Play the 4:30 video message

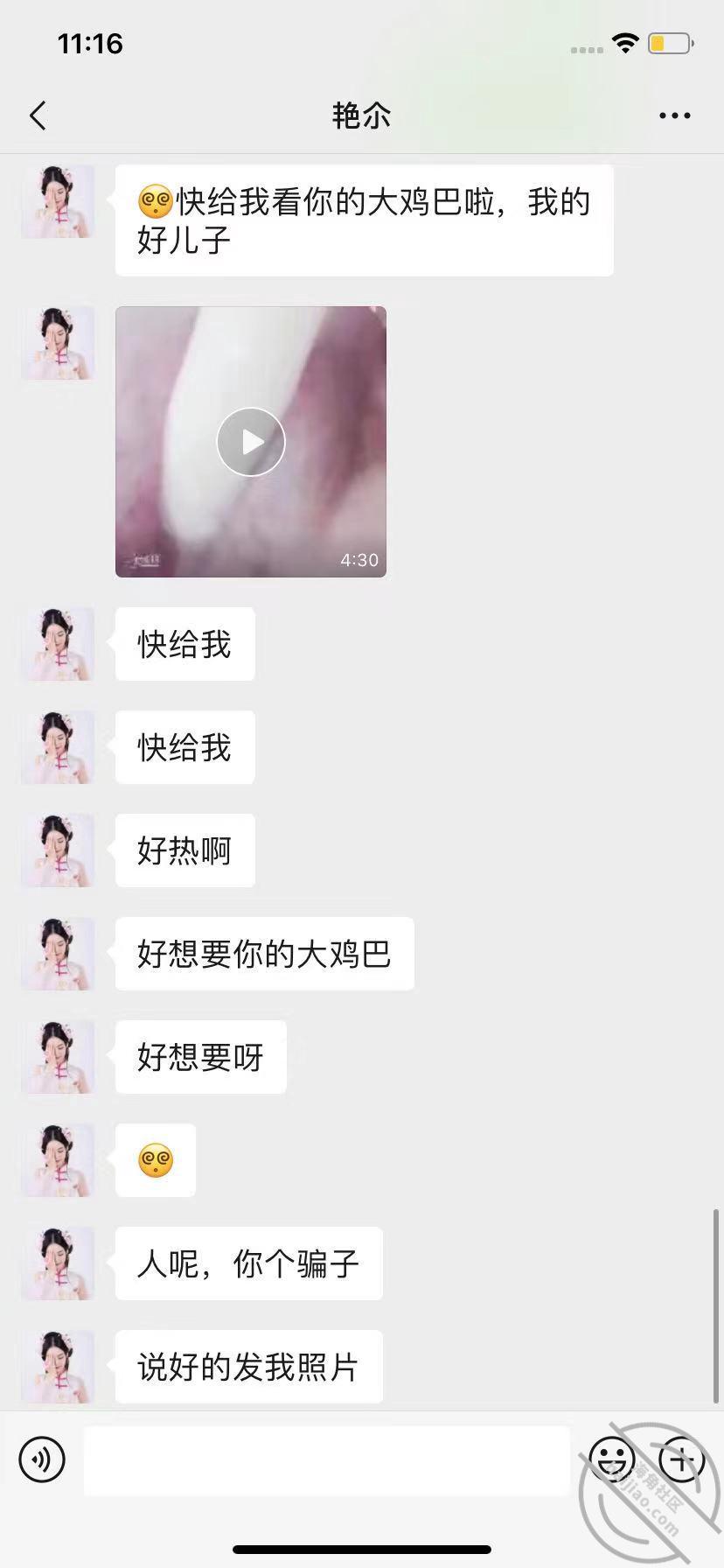pos(251,442)
